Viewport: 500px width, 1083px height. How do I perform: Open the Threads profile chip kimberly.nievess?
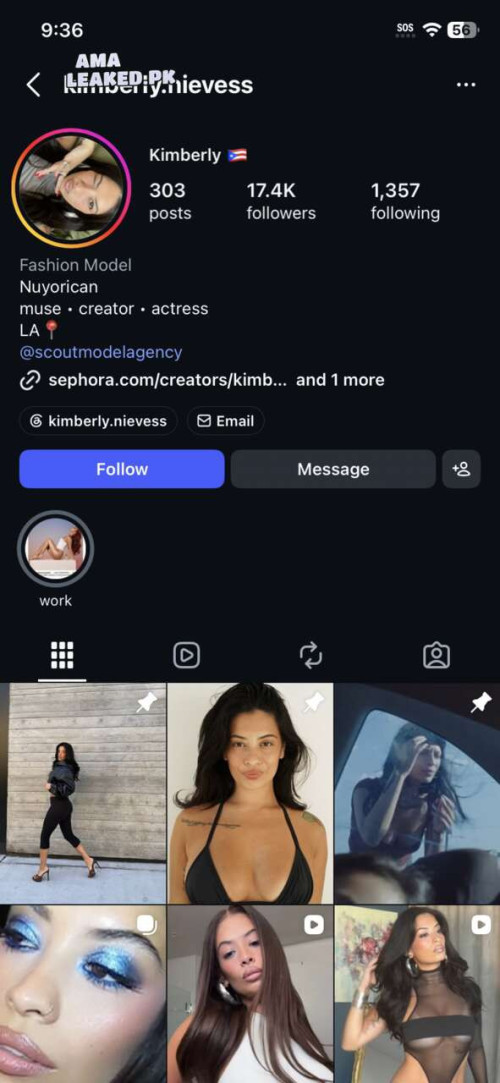click(x=98, y=421)
